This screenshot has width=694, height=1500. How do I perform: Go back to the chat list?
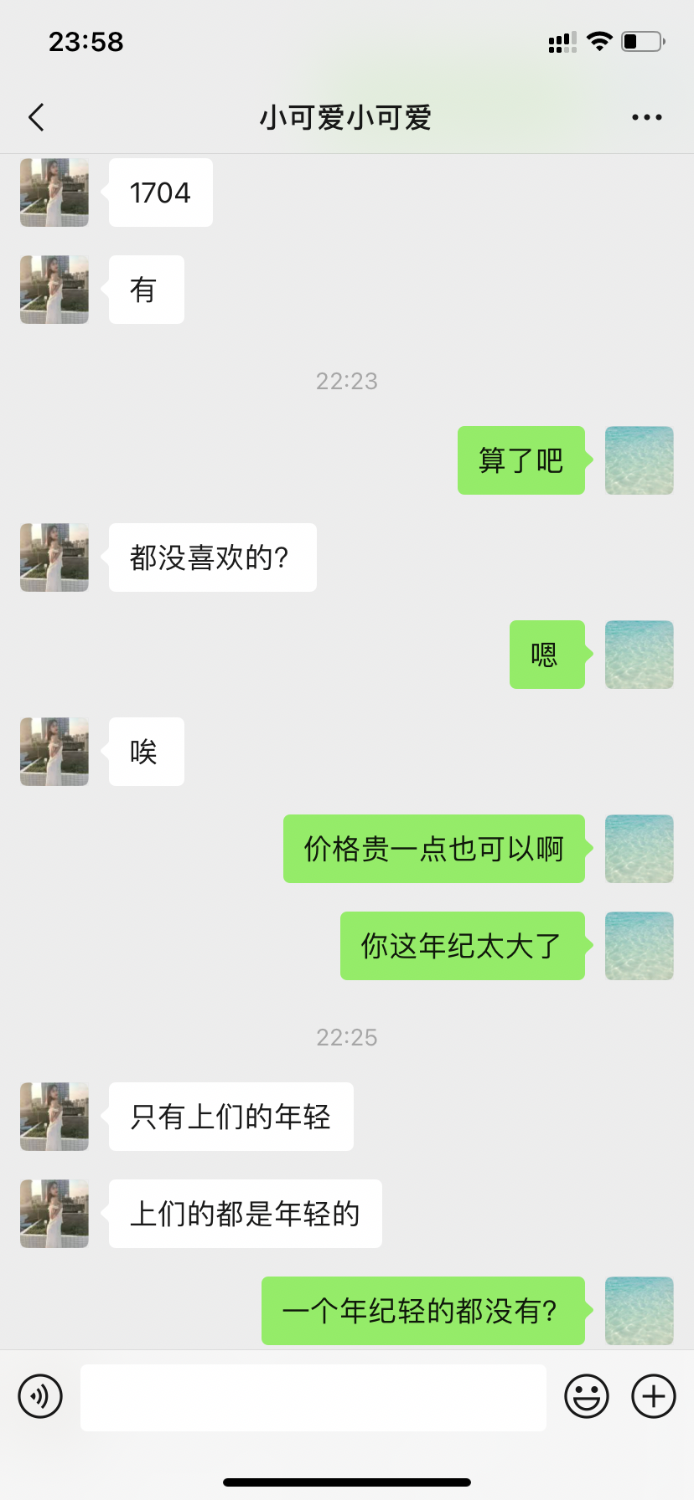point(36,118)
